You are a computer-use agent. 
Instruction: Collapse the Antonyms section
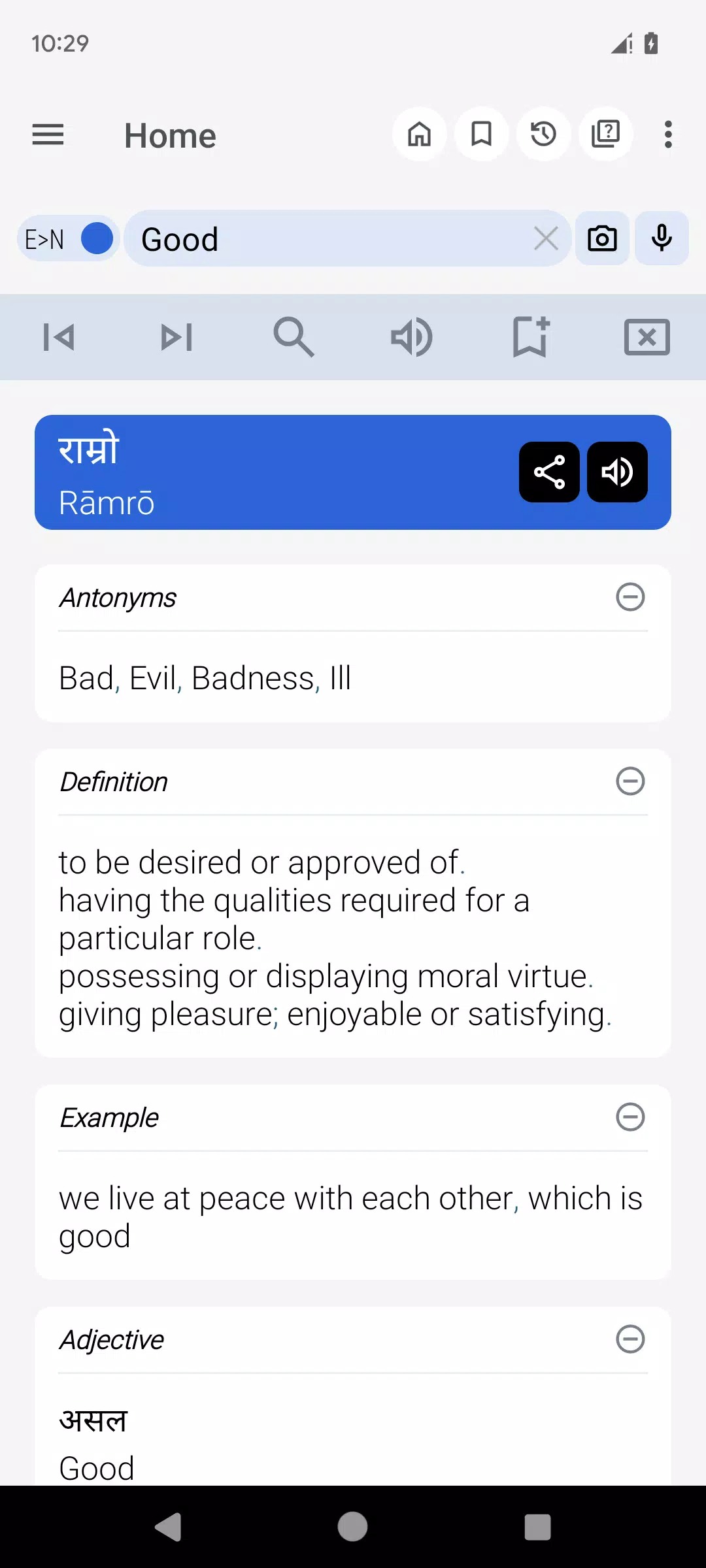pyautogui.click(x=630, y=597)
